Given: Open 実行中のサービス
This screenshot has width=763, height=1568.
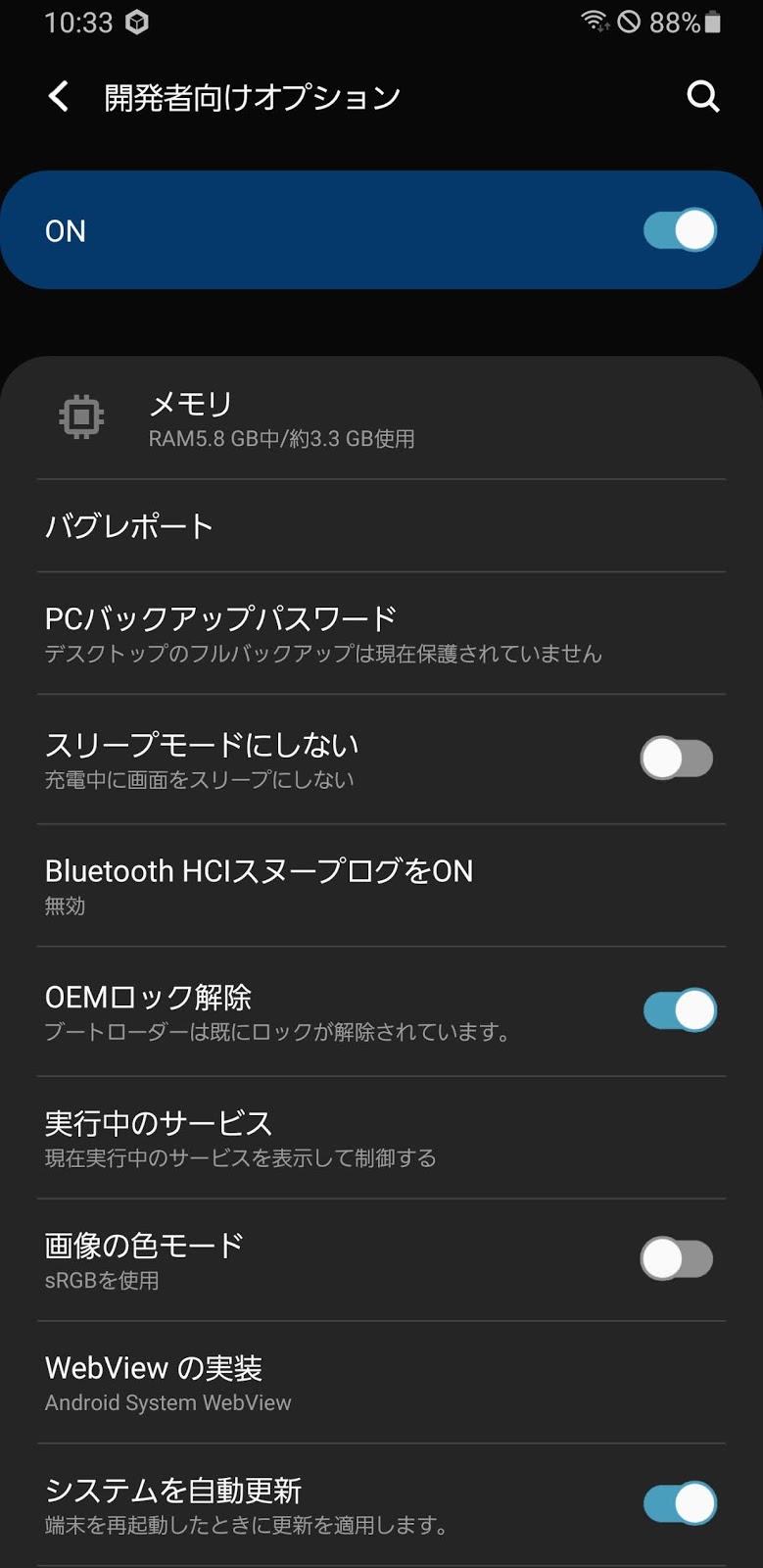Looking at the screenshot, I should pos(381,1138).
